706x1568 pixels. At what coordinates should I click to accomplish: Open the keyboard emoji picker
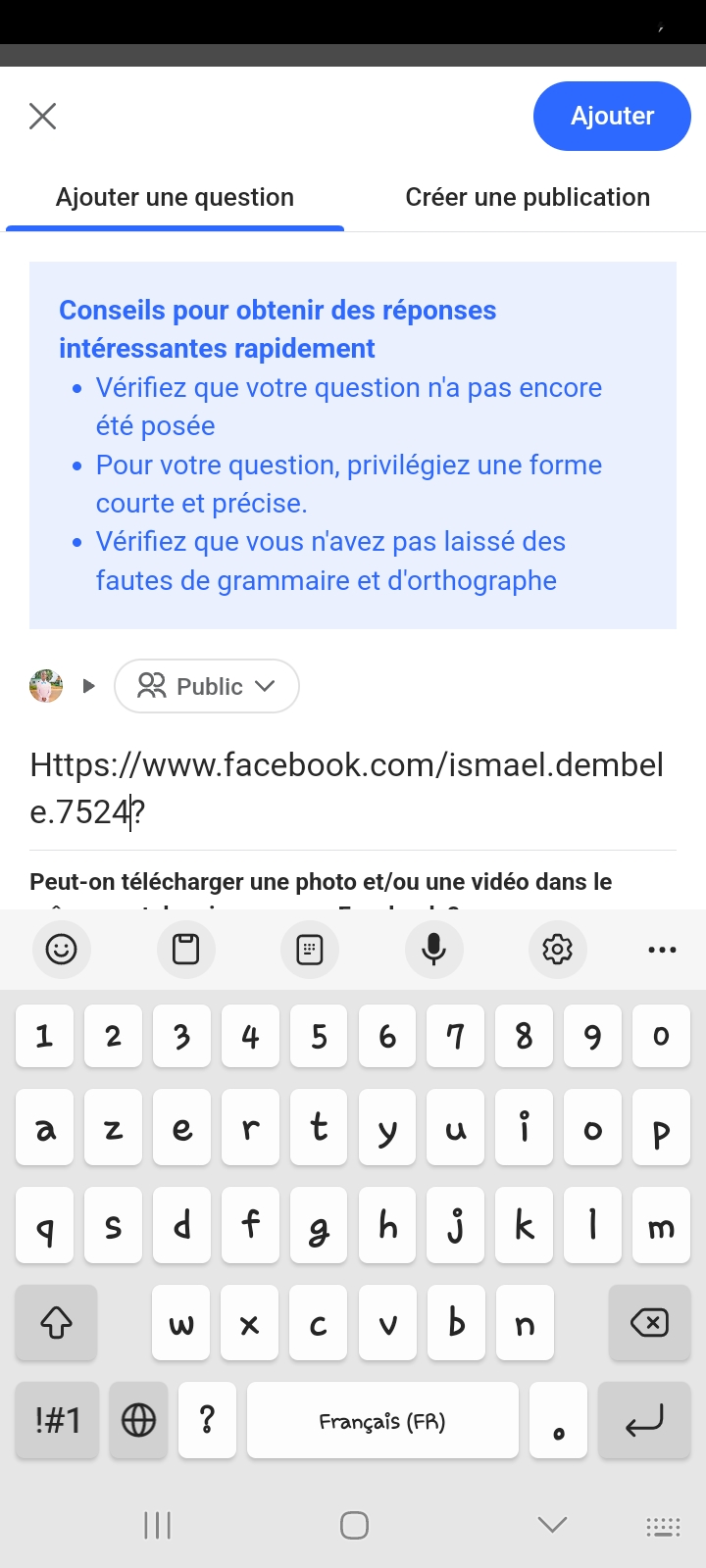(61, 949)
